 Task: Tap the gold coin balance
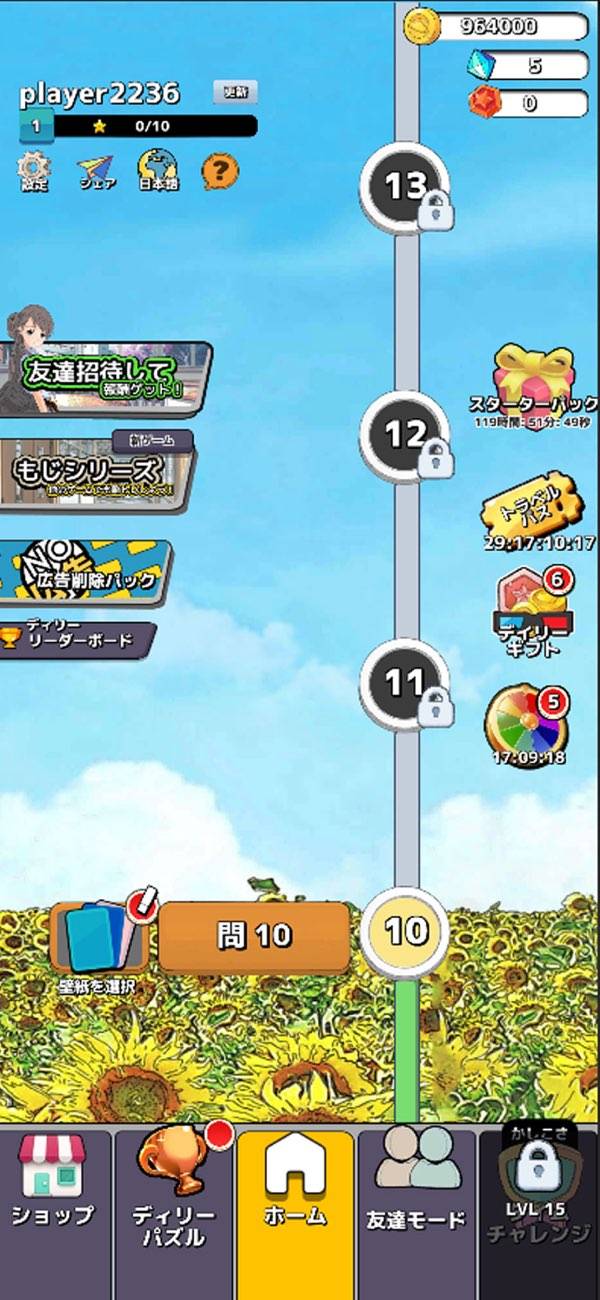495,27
